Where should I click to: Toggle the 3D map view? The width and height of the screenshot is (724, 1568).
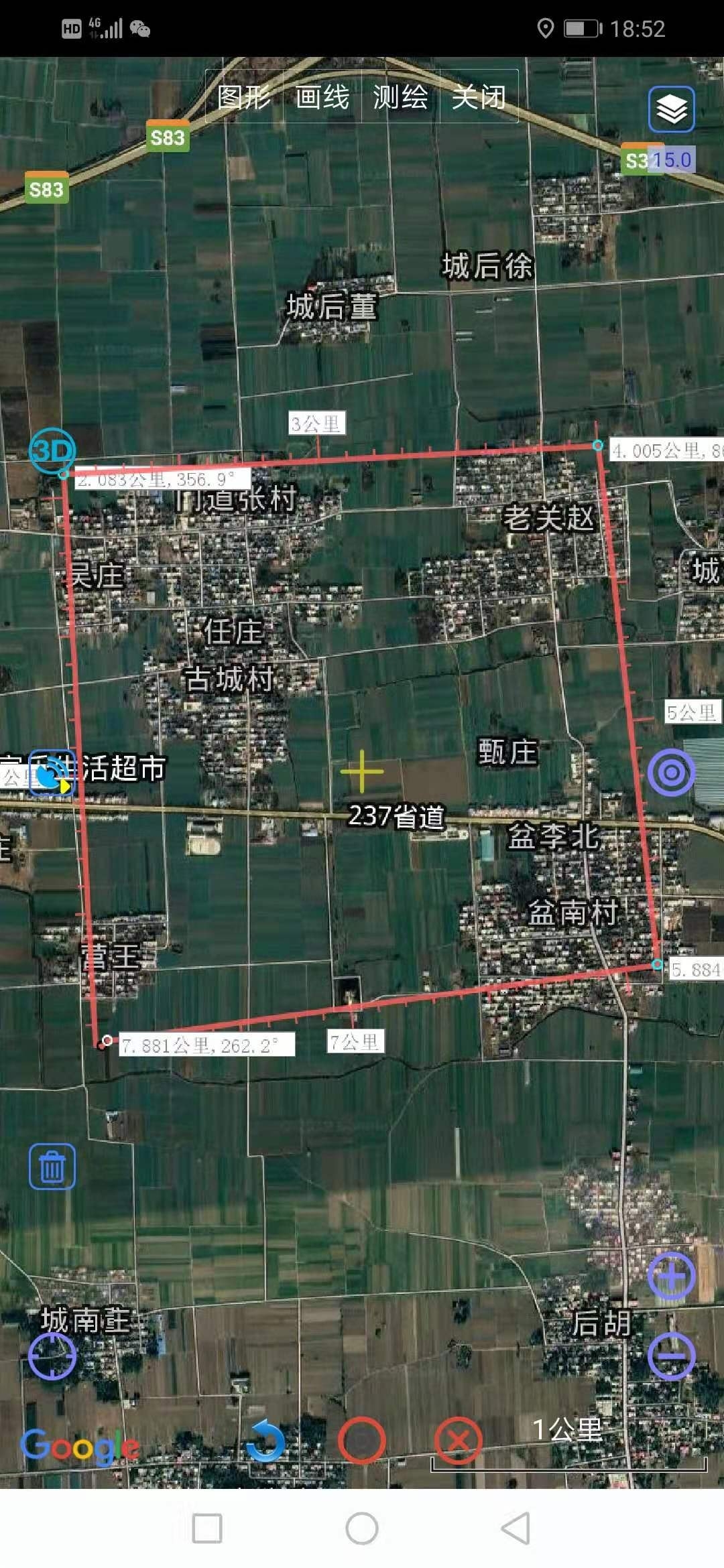click(52, 450)
